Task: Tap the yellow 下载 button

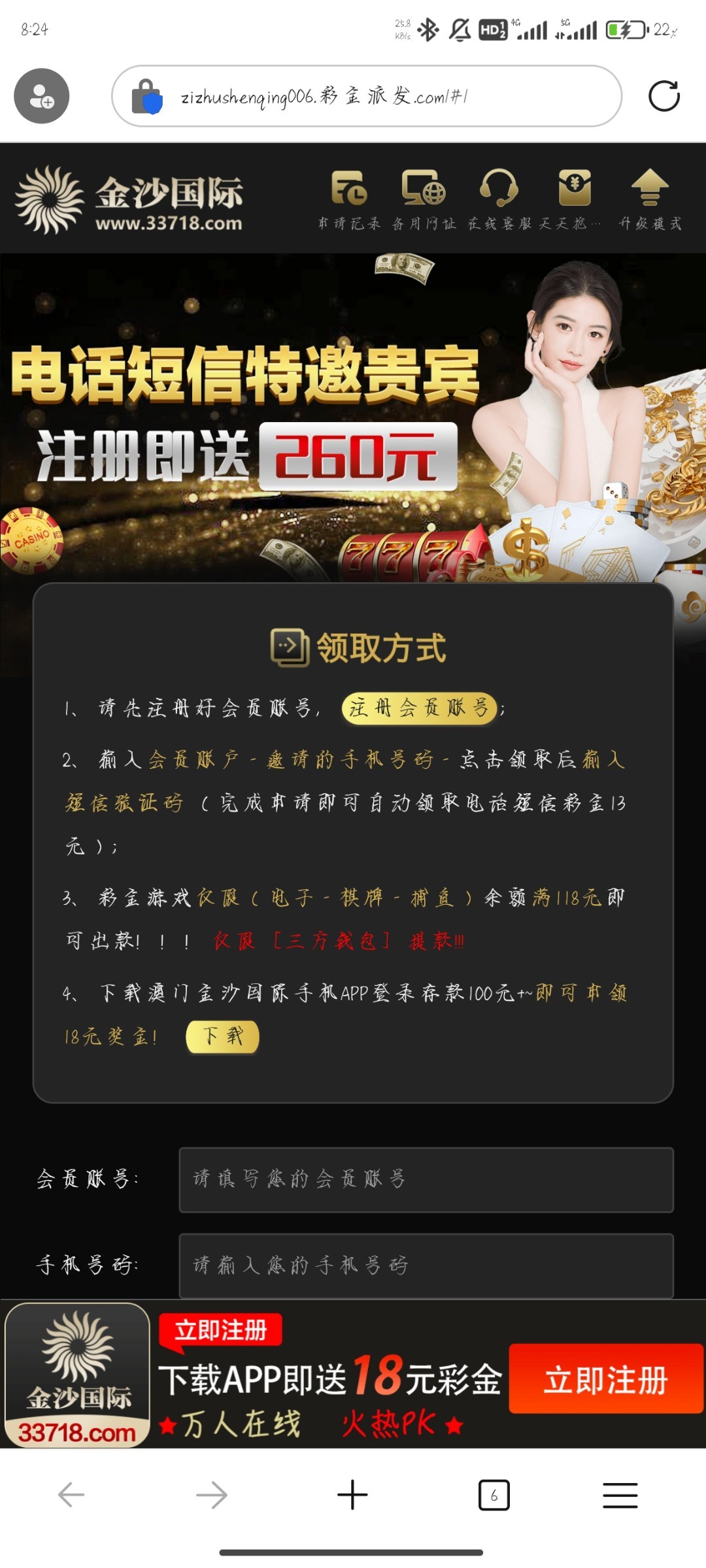Action: 222,1036
